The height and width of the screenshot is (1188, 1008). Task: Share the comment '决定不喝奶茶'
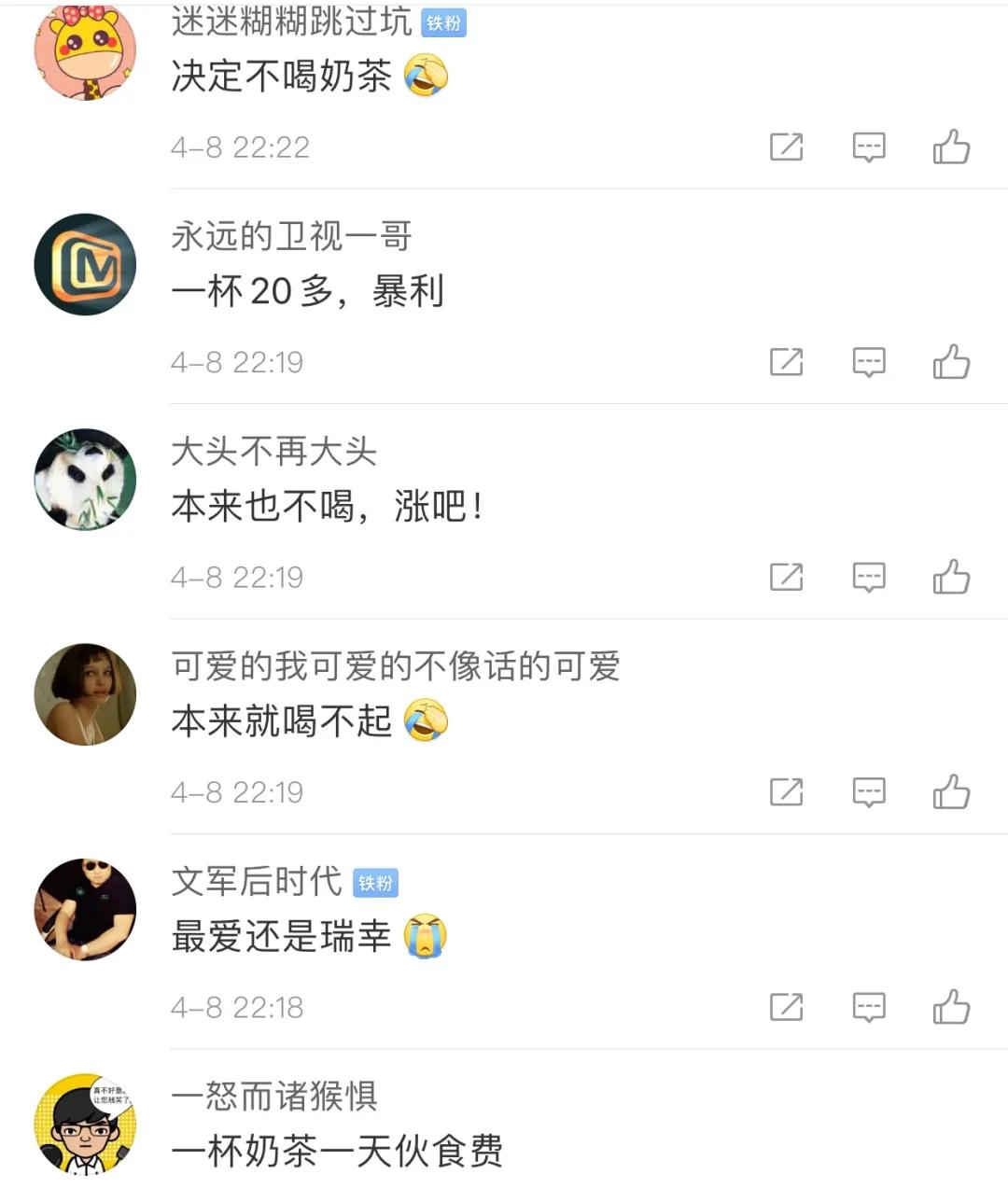786,147
